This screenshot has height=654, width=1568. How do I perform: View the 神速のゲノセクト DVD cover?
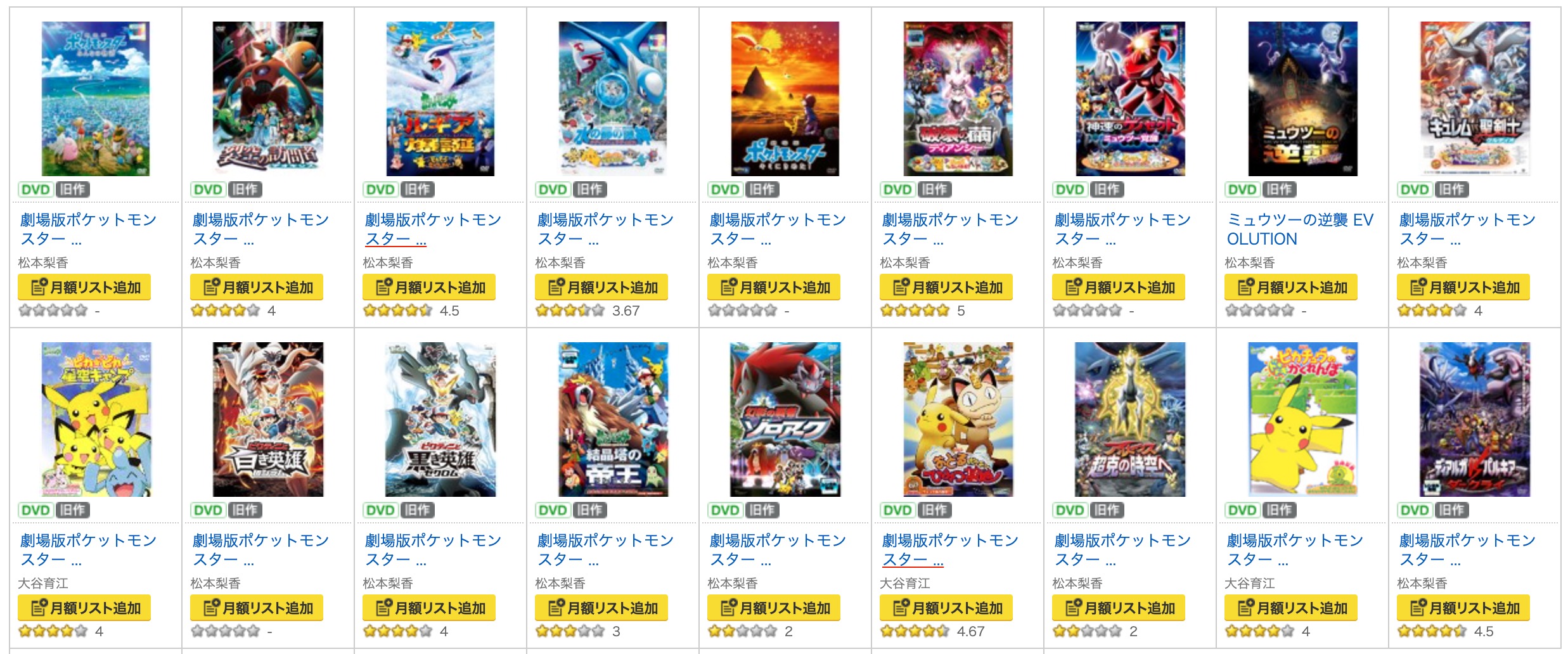pos(1129,98)
